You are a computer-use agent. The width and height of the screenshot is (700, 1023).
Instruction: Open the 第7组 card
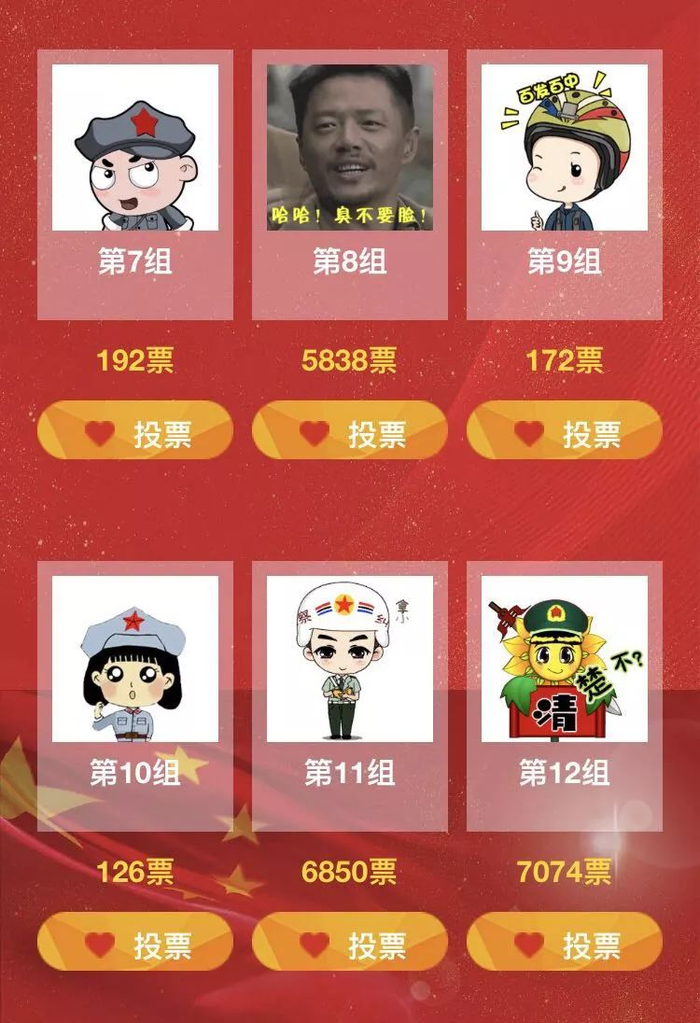[x=135, y=184]
